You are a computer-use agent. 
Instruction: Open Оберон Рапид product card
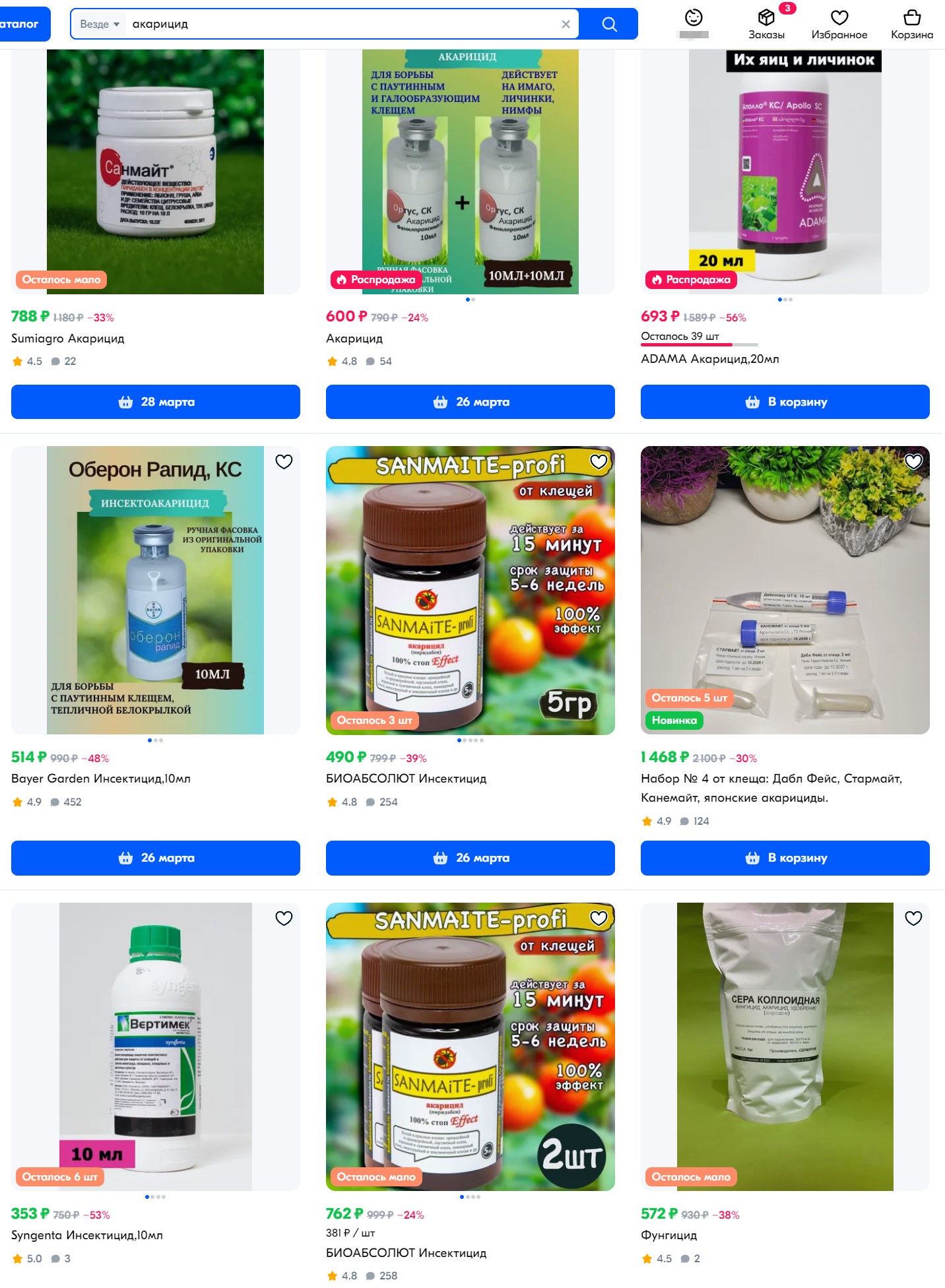pos(155,590)
